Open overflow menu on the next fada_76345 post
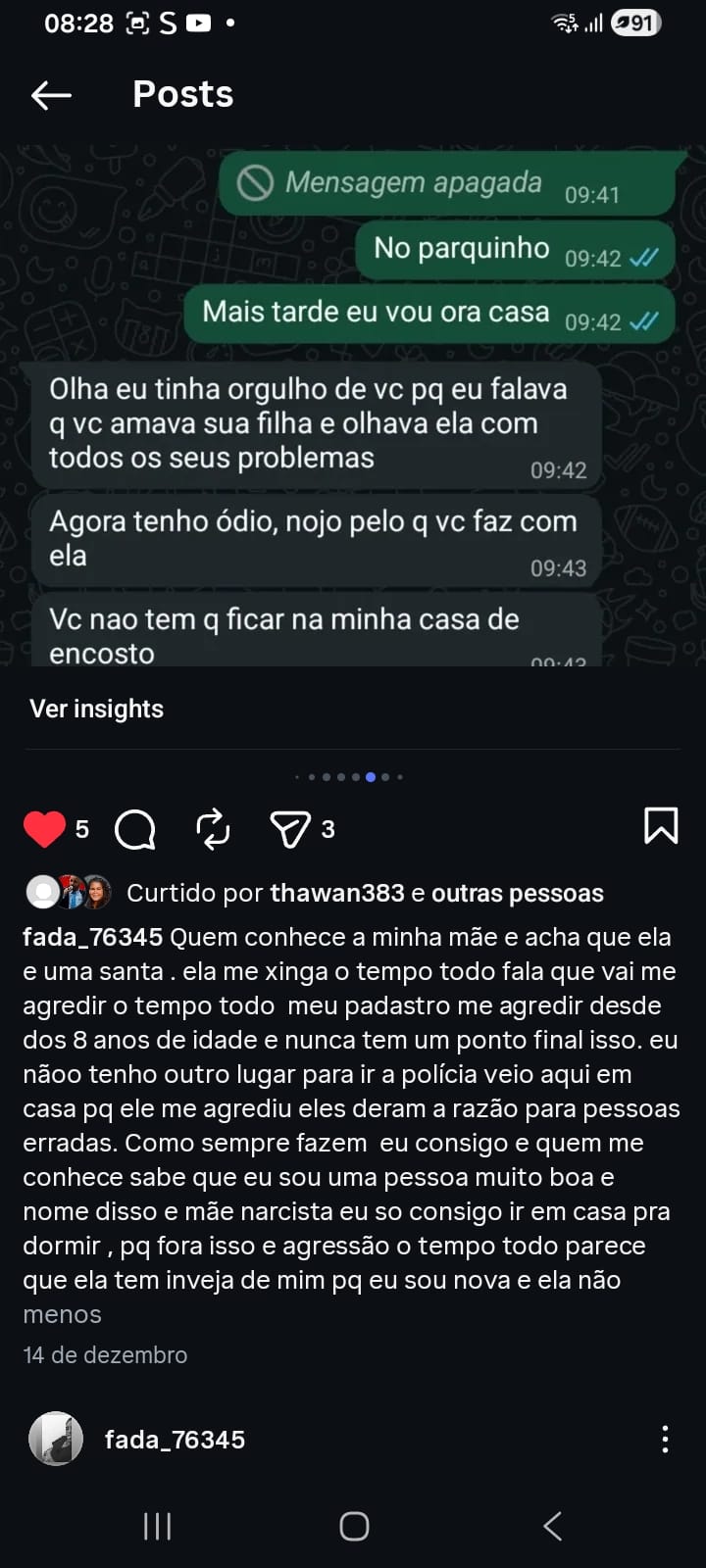 [x=665, y=1439]
